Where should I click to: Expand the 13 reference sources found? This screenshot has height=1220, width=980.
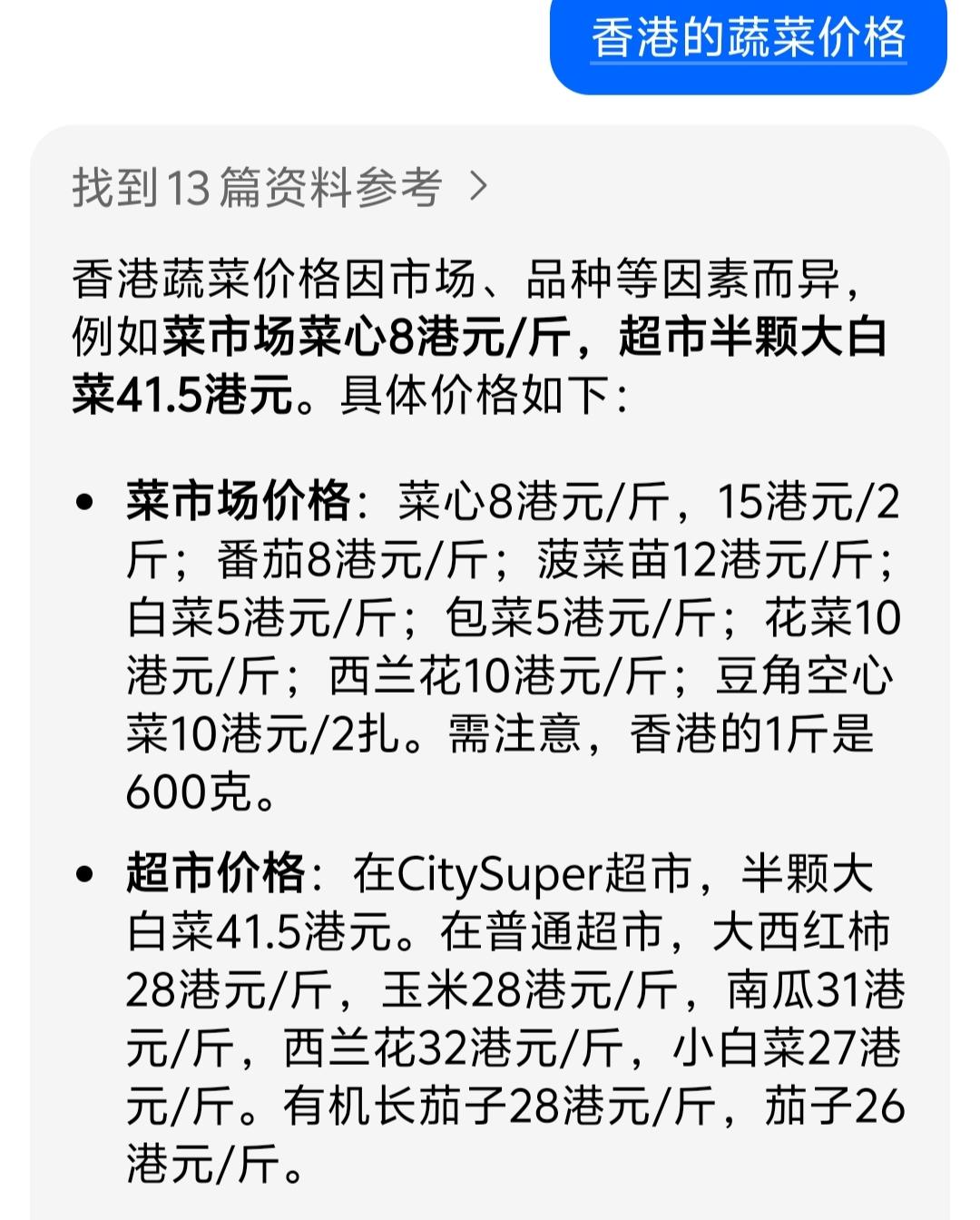click(x=281, y=188)
